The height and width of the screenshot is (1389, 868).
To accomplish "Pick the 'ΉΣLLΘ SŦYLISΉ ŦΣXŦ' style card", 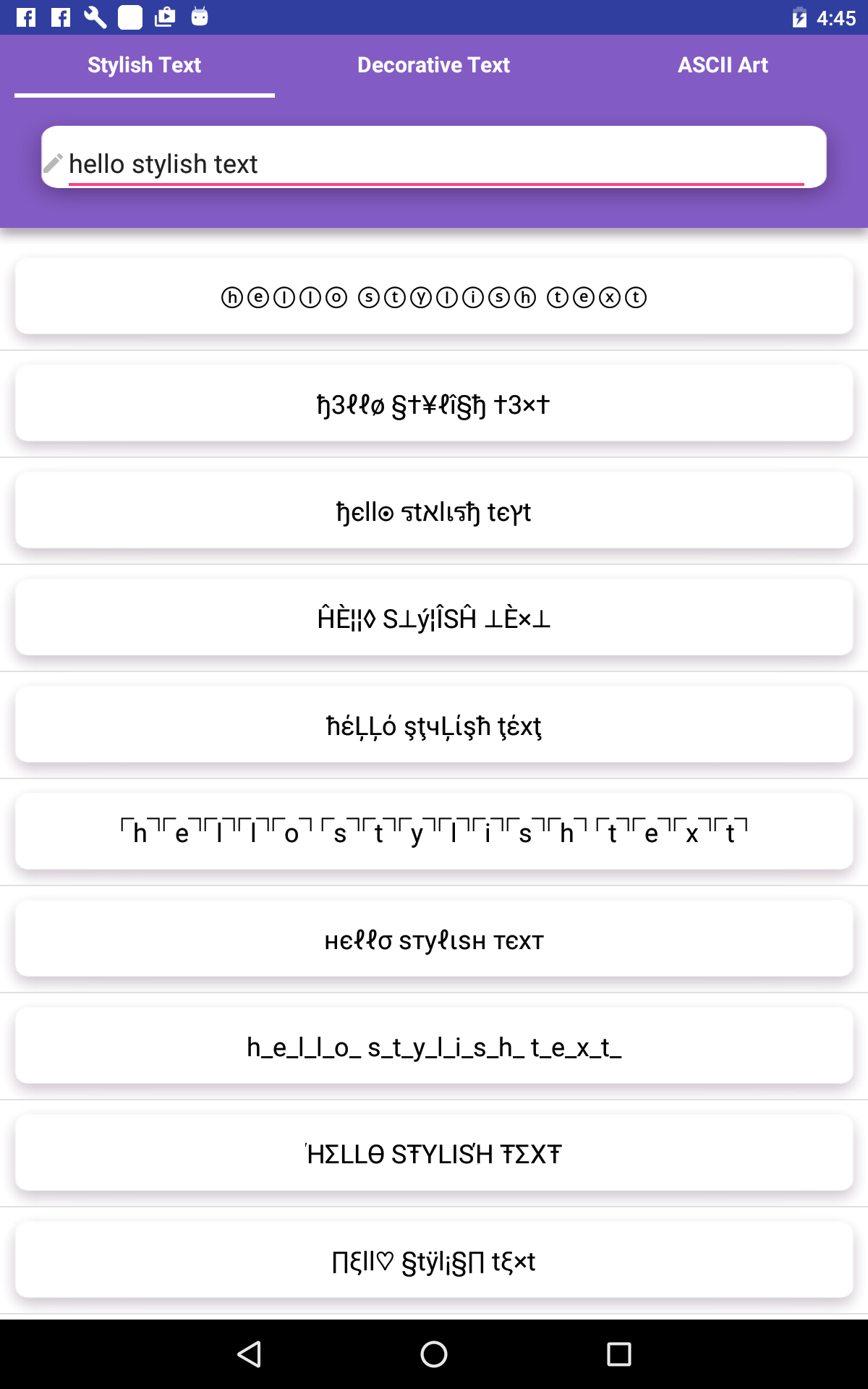I will point(434,1153).
